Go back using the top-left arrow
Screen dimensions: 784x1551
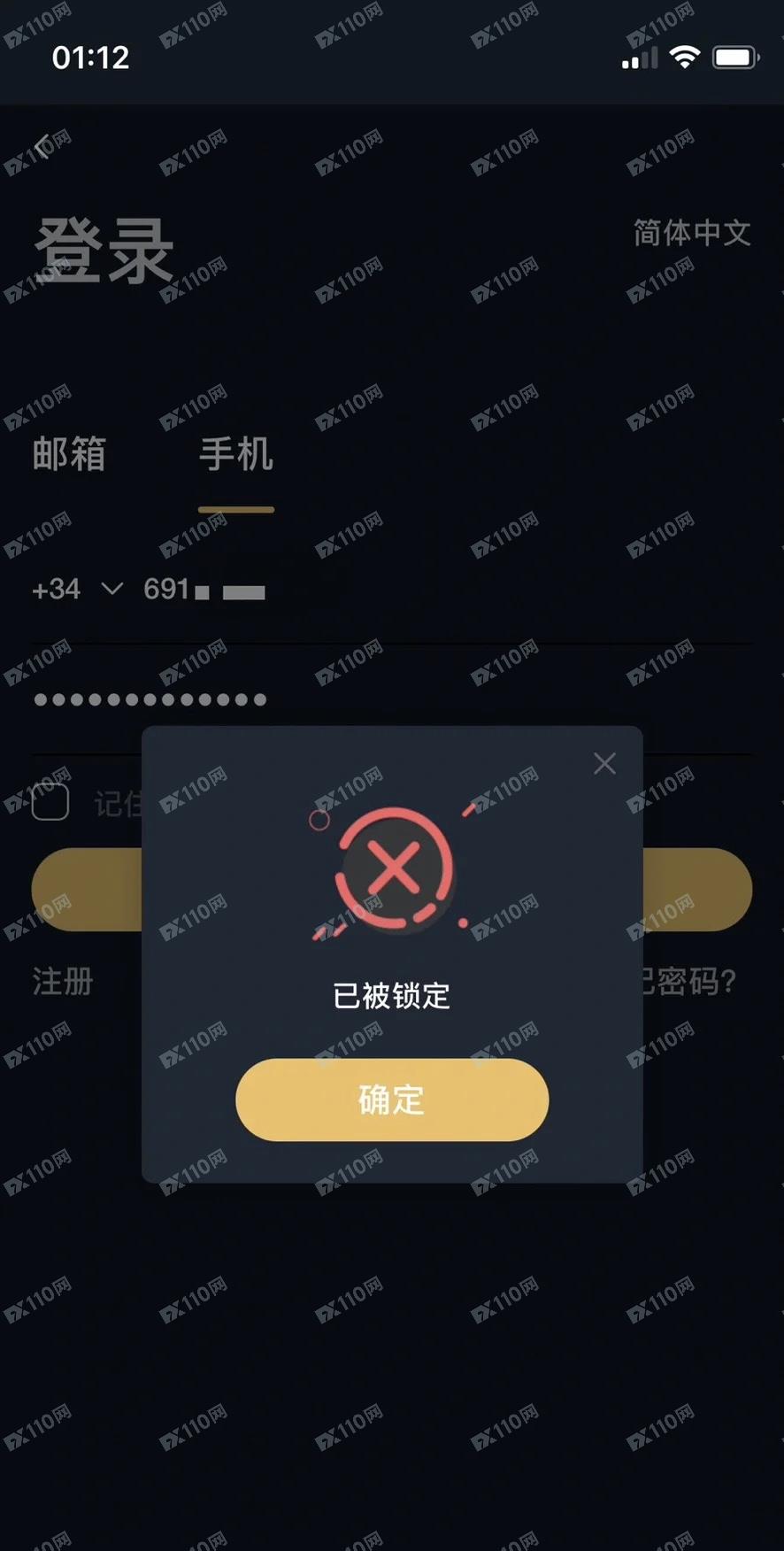pyautogui.click(x=42, y=146)
